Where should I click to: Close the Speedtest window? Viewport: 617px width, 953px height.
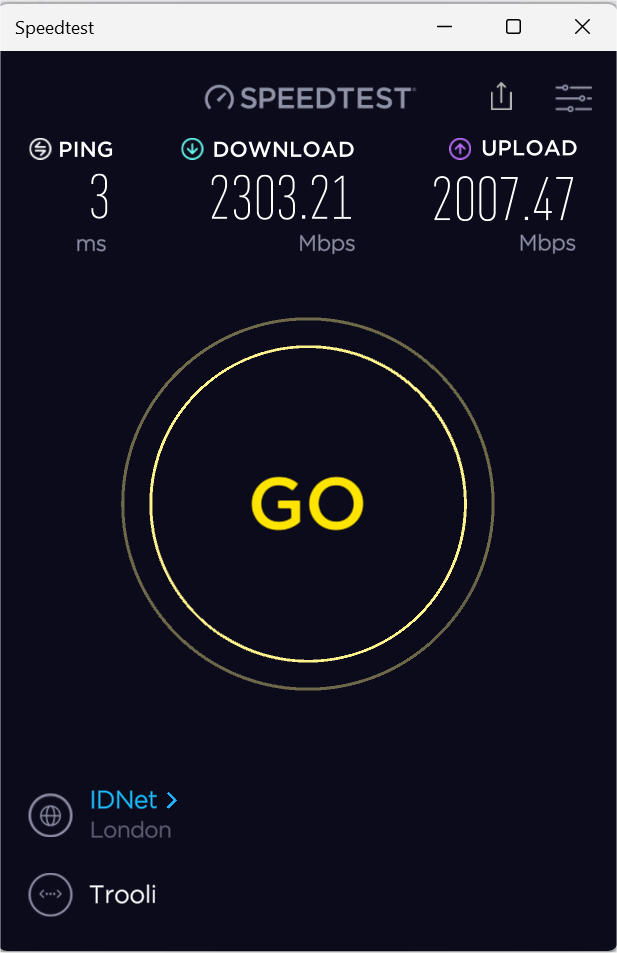pos(582,27)
